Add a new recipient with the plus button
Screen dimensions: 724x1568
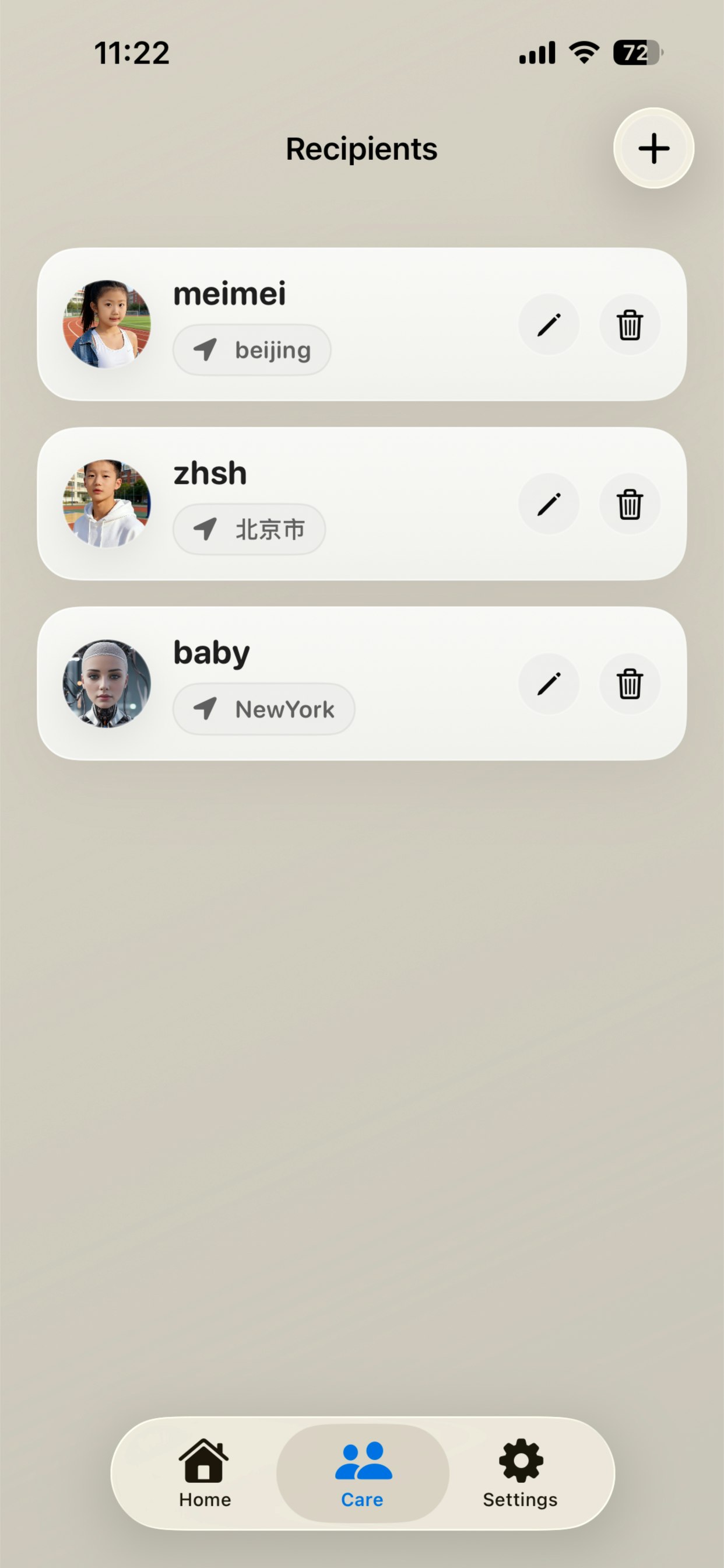[x=653, y=148]
